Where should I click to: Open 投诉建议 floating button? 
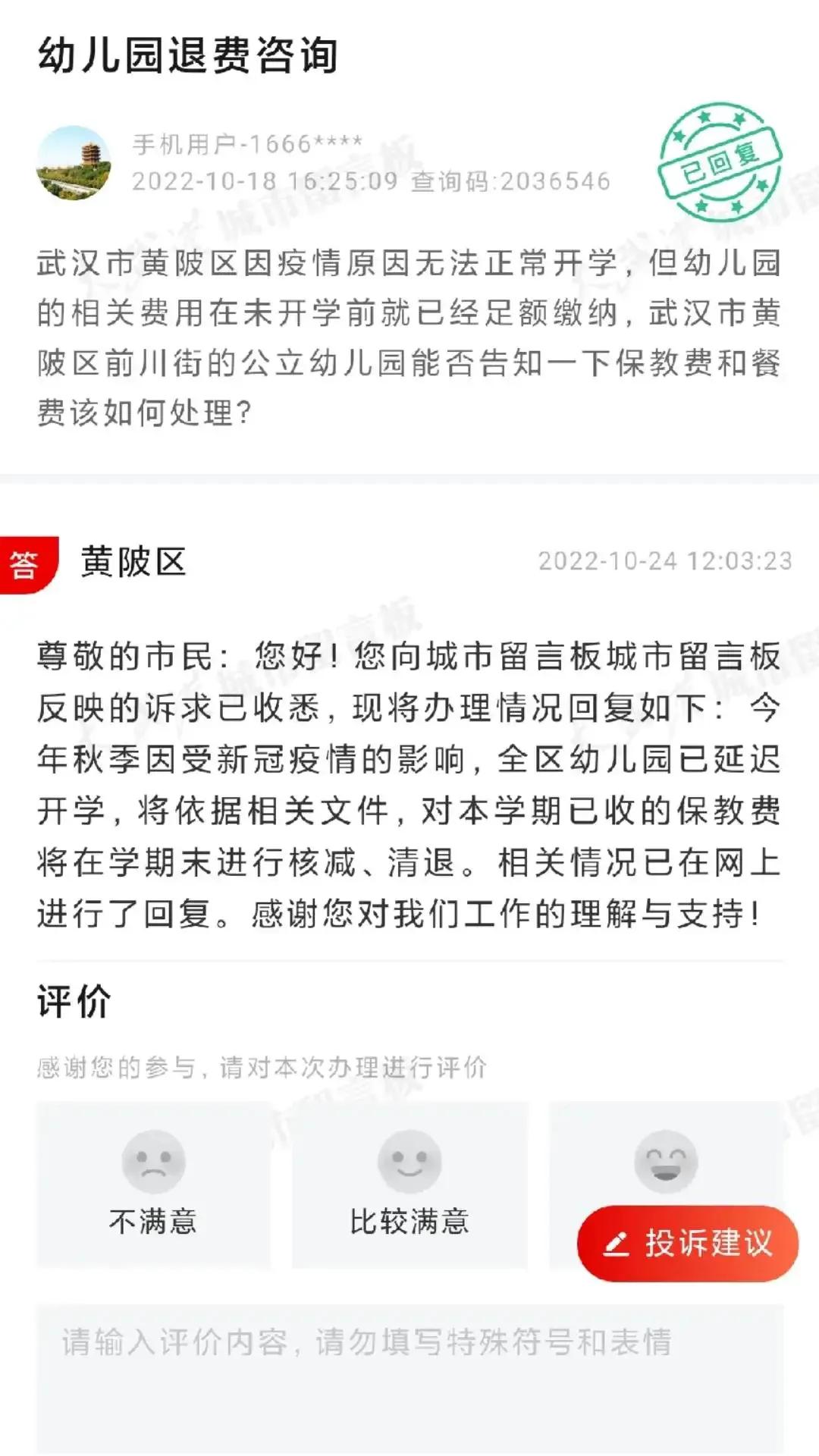(x=687, y=1244)
